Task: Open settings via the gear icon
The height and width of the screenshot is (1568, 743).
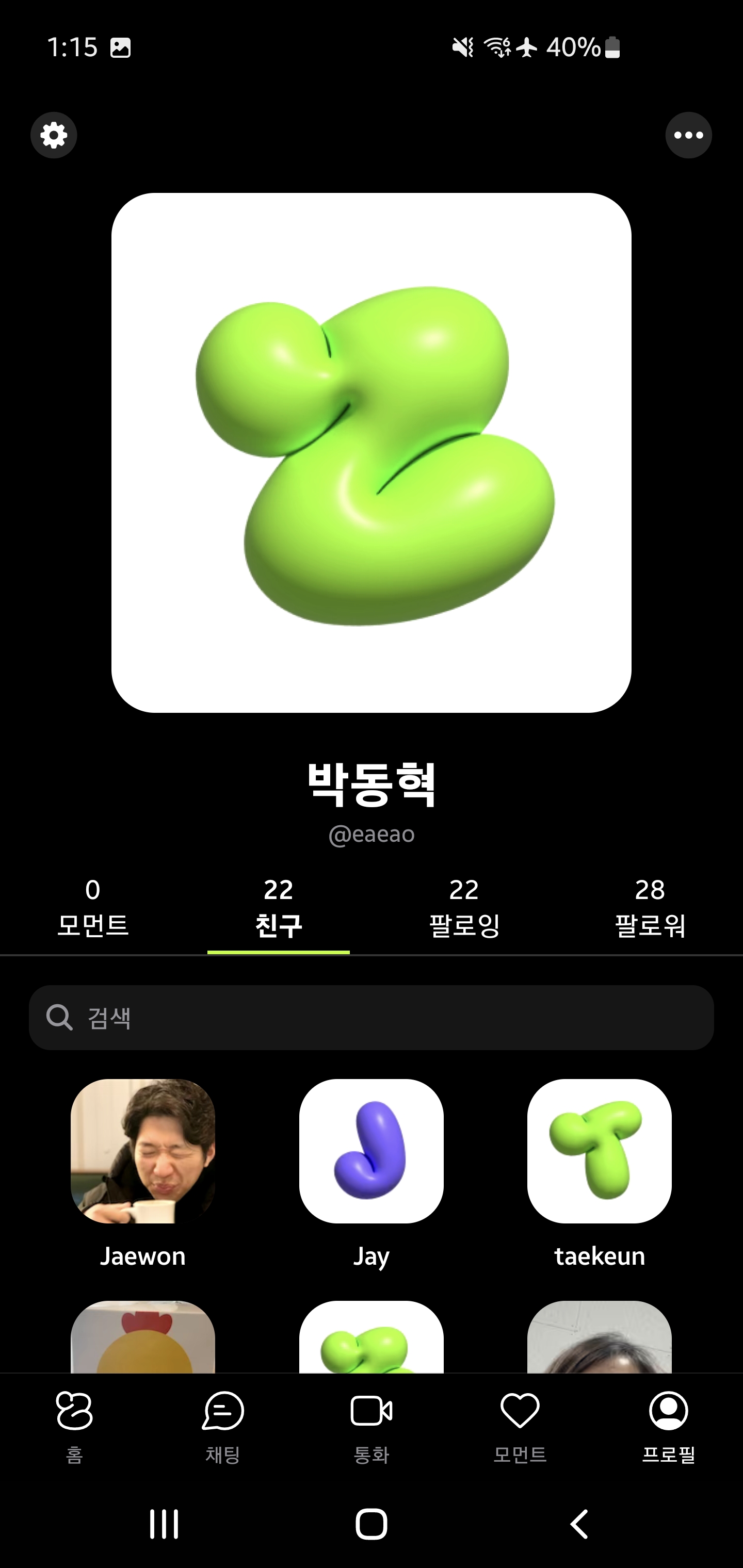Action: tap(54, 135)
